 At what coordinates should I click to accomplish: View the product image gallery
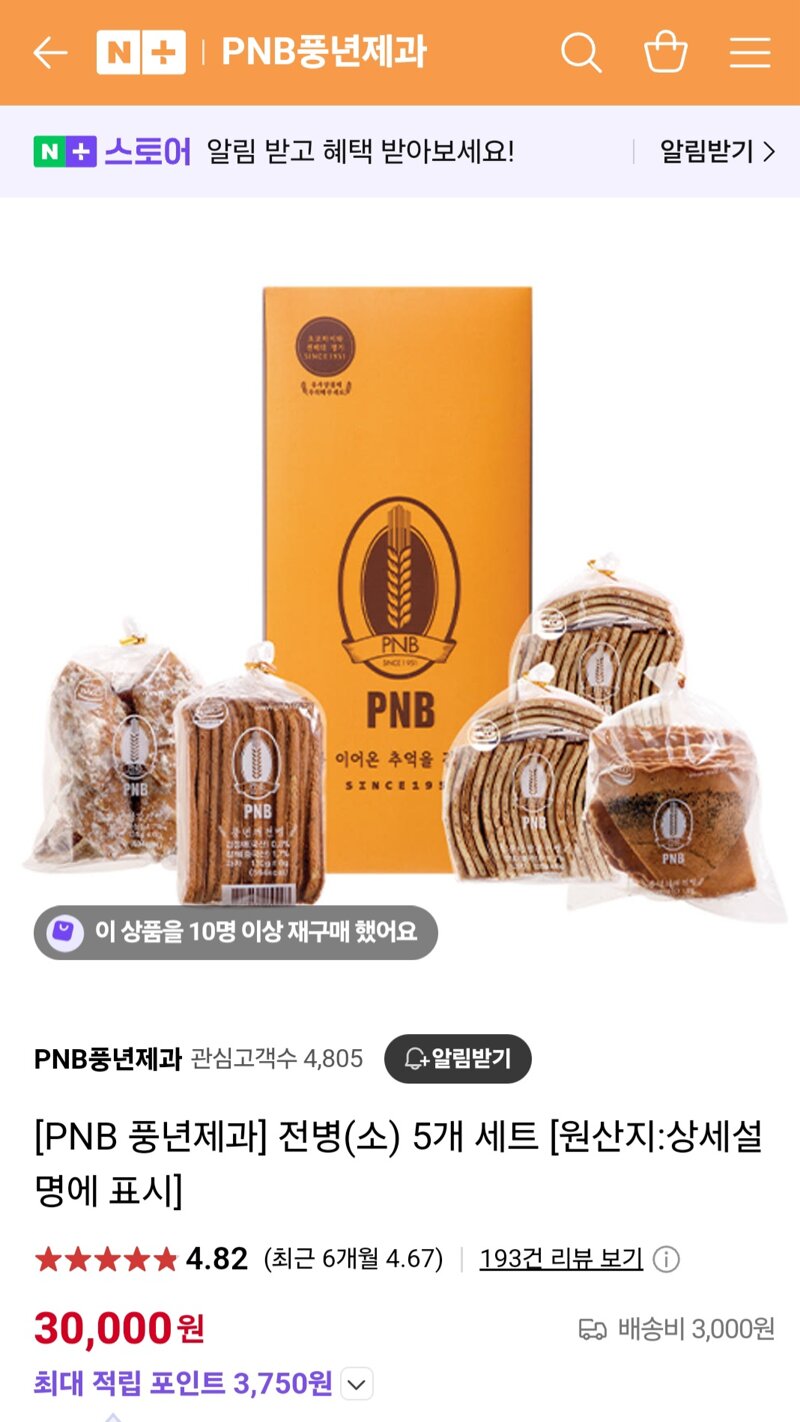pos(400,590)
